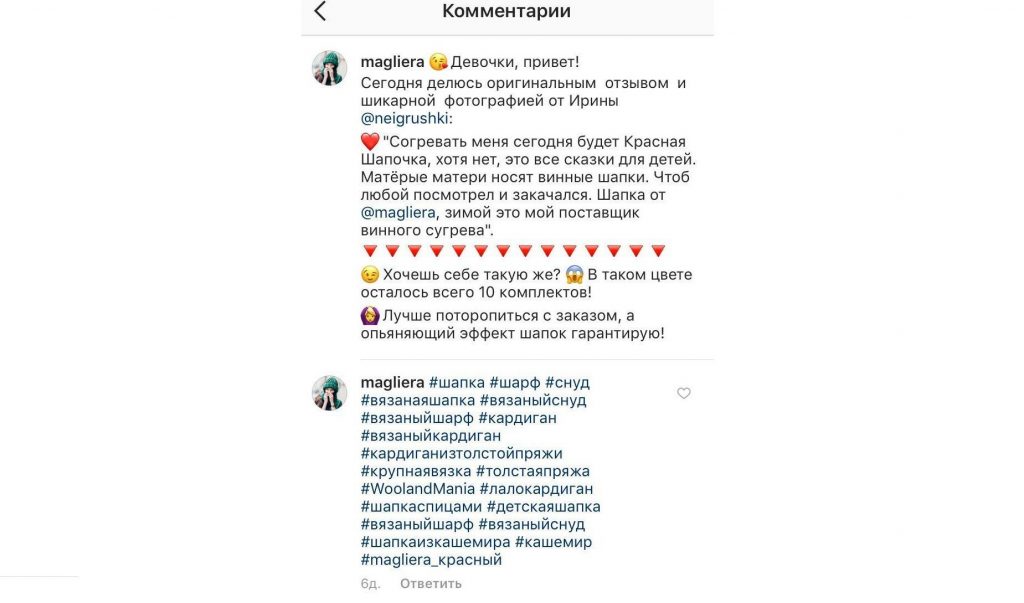
Task: Open the #детскаяшапка hashtag
Action: coord(543,506)
